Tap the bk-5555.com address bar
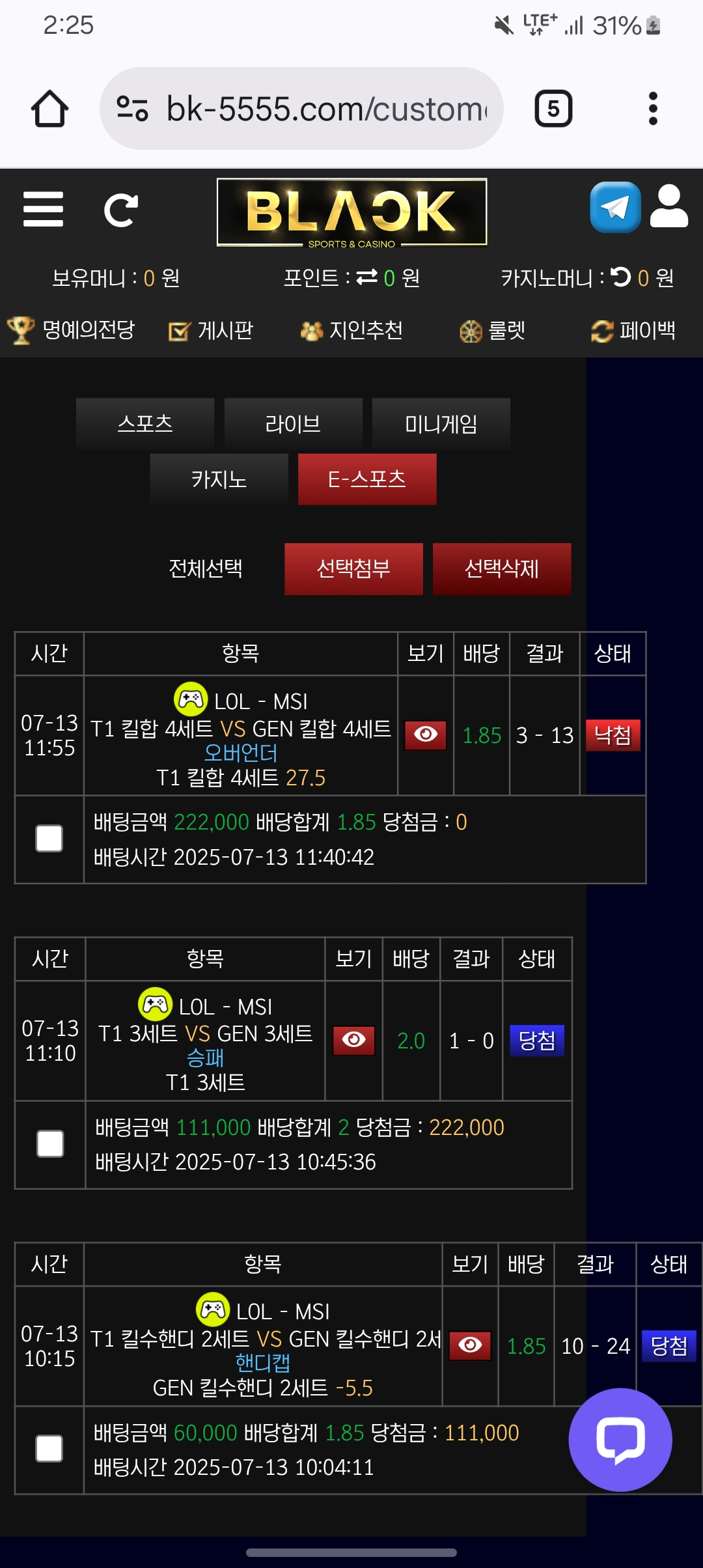The width and height of the screenshot is (703, 1568). (301, 108)
